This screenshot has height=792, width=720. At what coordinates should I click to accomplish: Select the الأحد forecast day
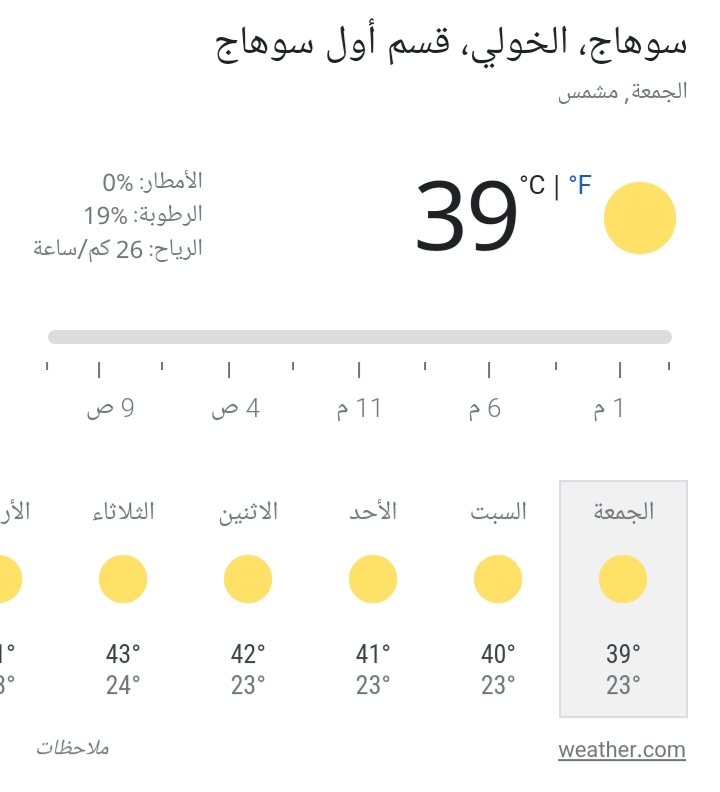[x=373, y=598]
